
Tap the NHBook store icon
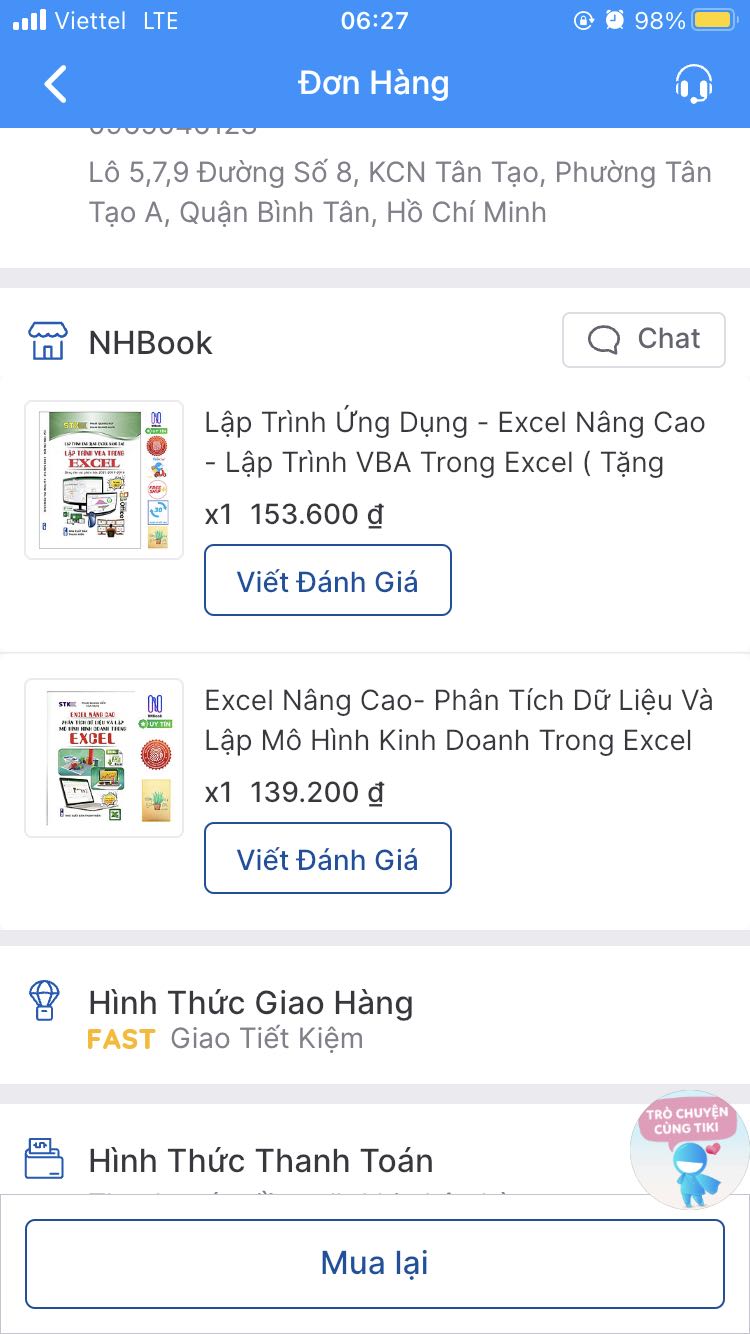point(46,341)
